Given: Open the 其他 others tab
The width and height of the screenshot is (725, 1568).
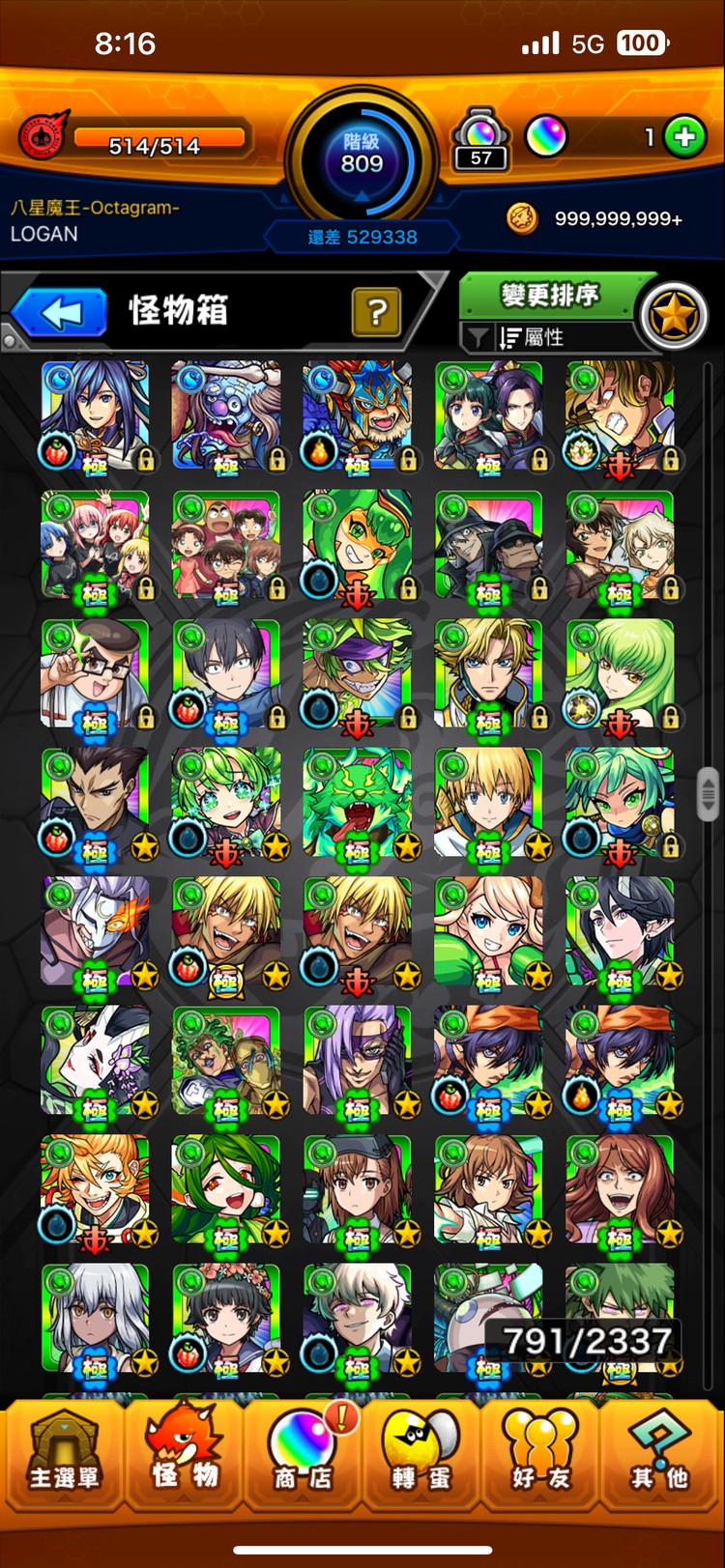Looking at the screenshot, I should click(x=660, y=1455).
